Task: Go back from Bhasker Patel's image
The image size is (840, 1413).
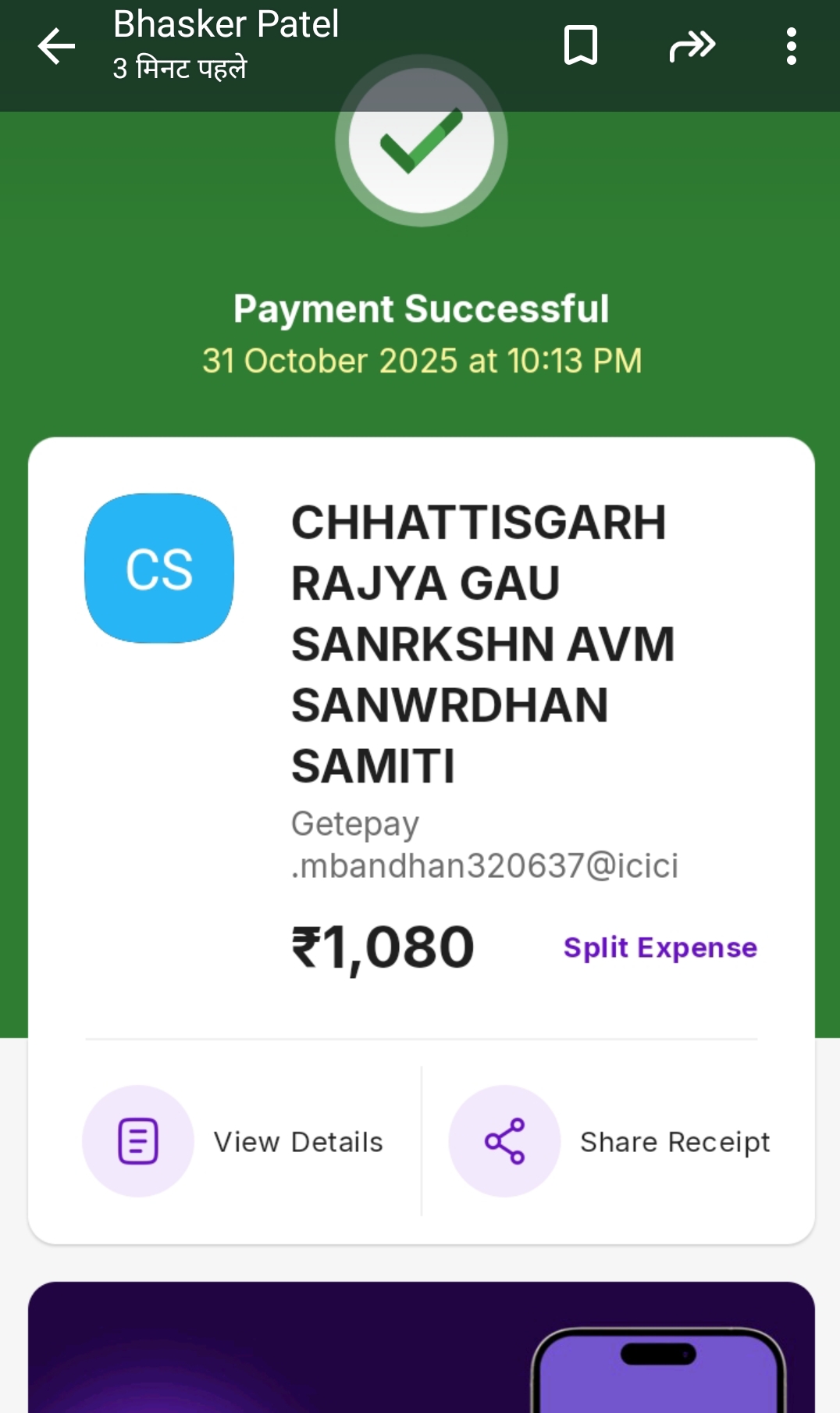Action: point(56,47)
